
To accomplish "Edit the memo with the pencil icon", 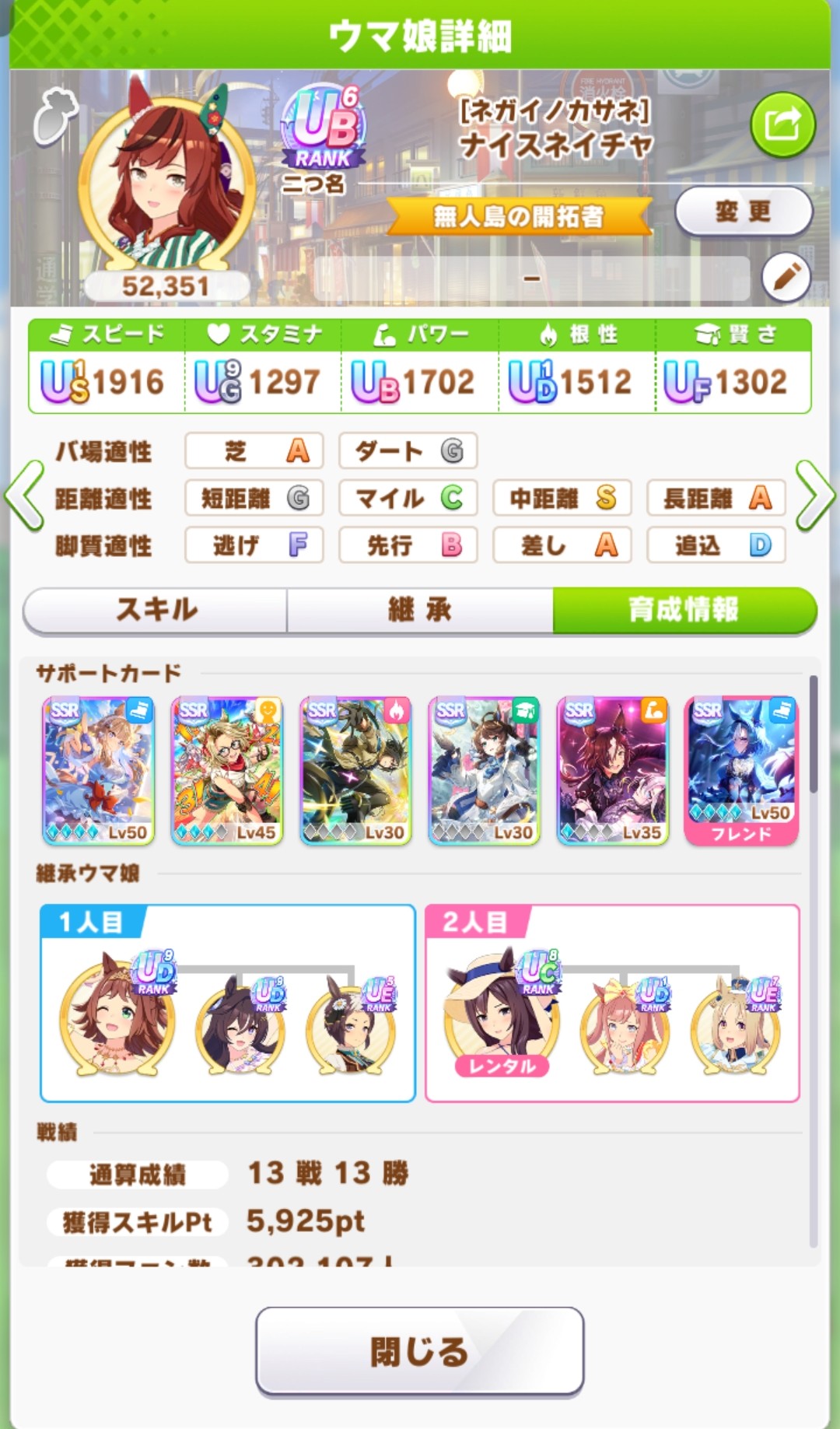I will (786, 277).
